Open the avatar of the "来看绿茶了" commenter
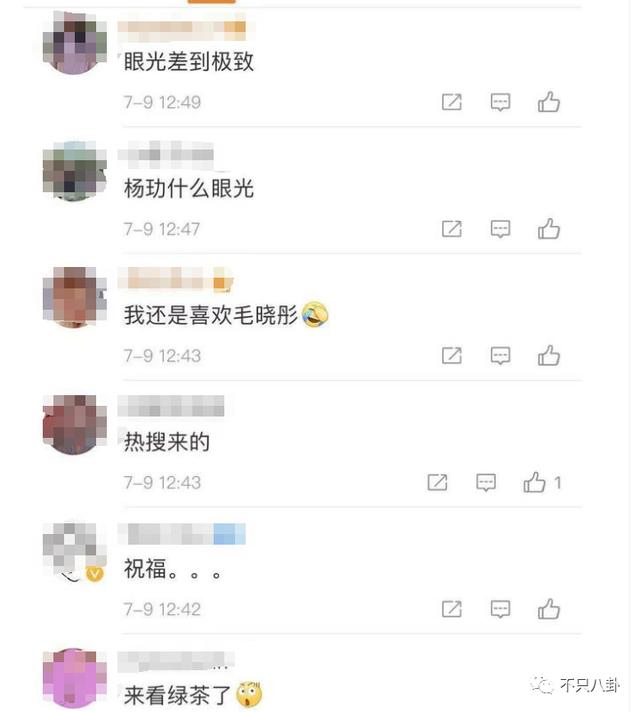The image size is (640, 712). (75, 677)
